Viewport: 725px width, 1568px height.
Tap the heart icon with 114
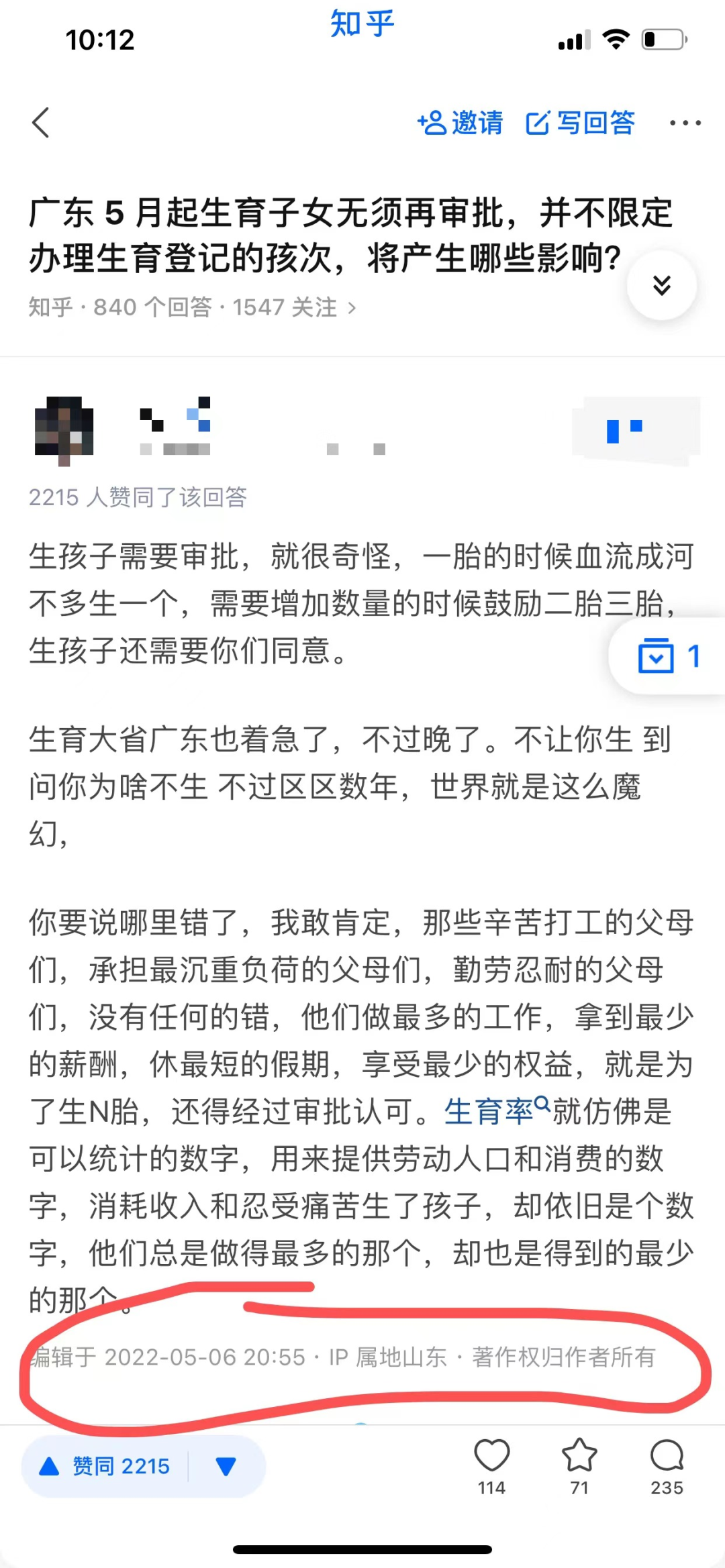coord(491,1466)
